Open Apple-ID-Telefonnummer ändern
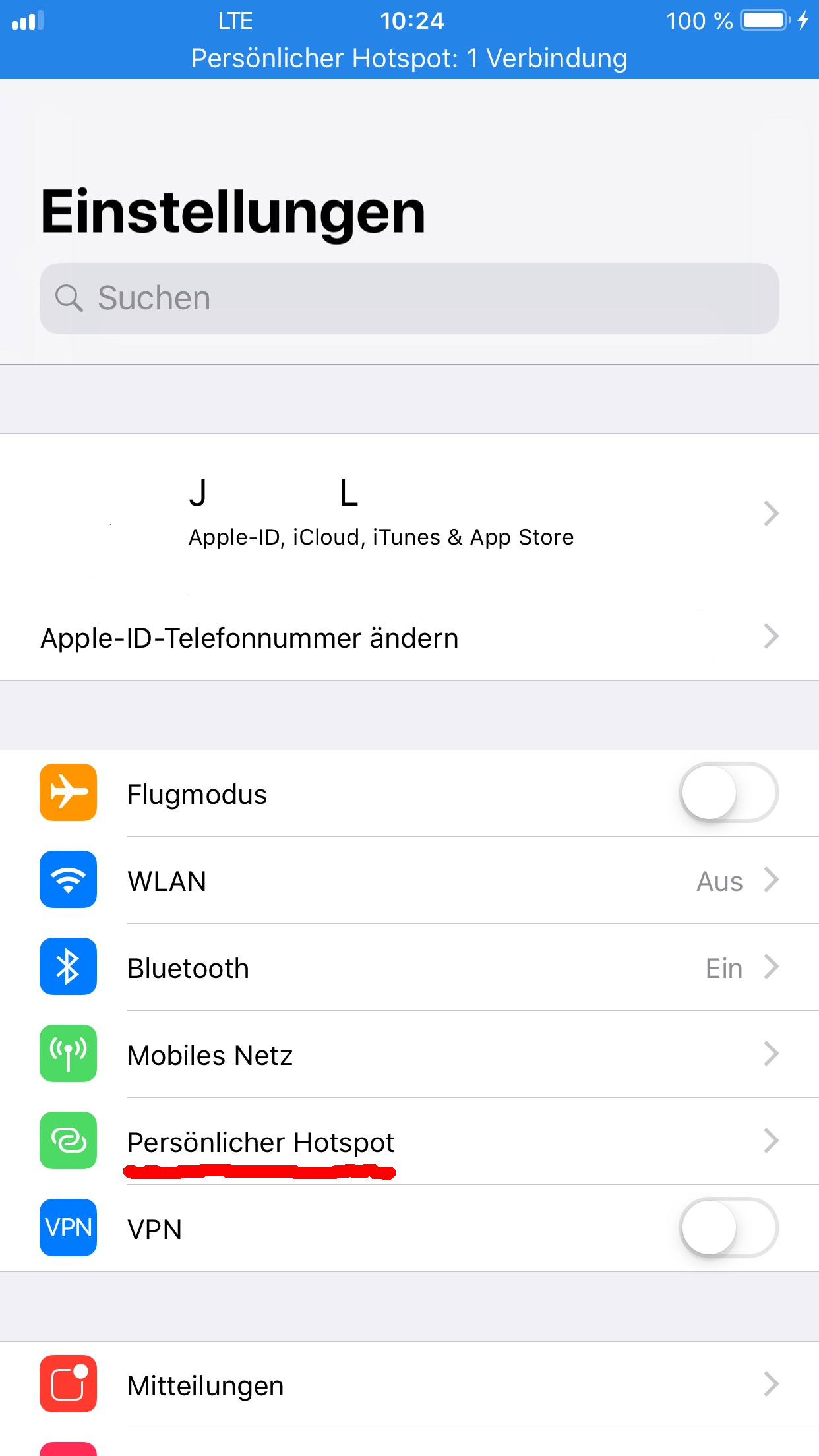 [409, 637]
